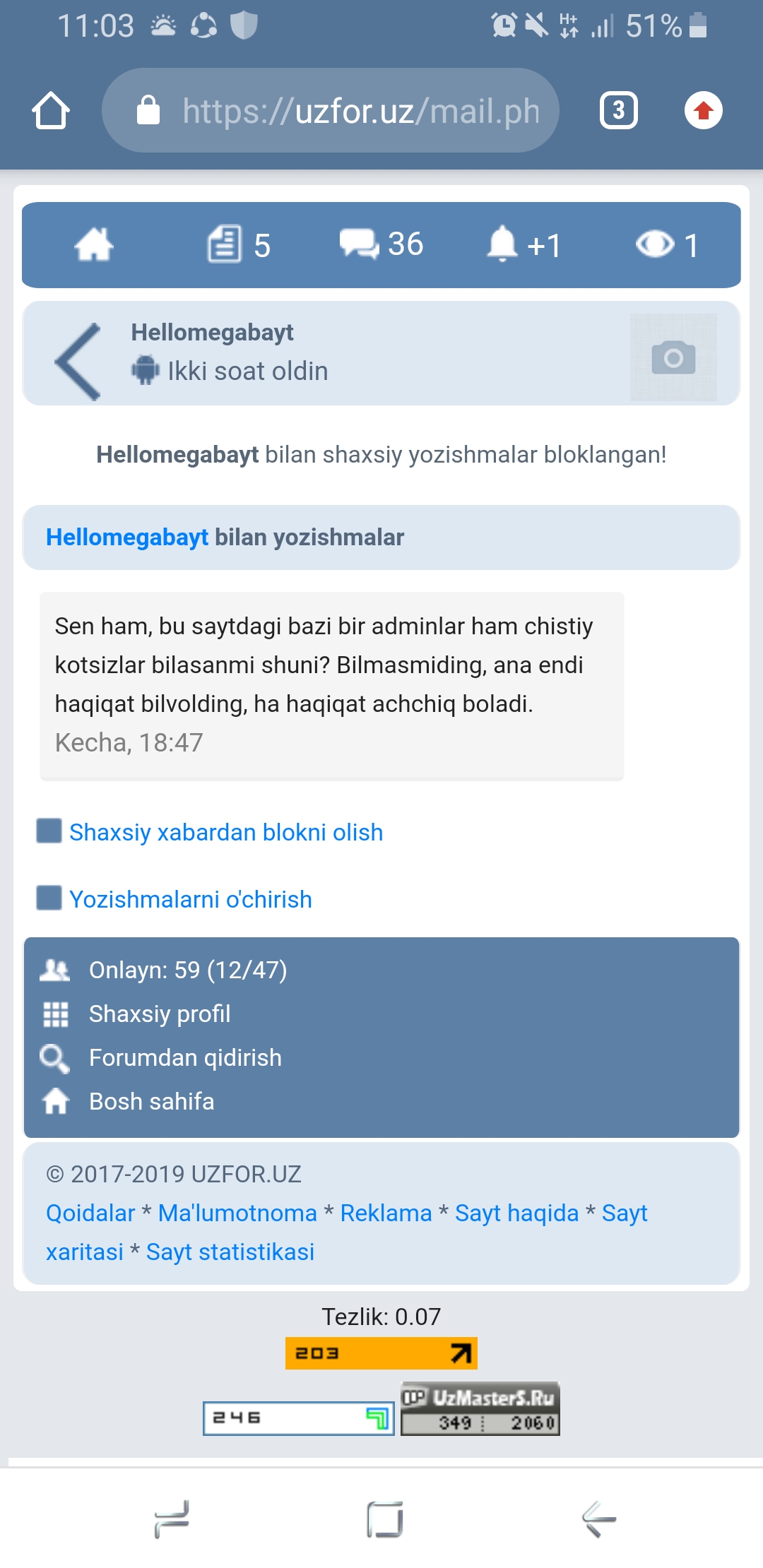Screen dimensions: 763x1568
Task: Open the eye icon views counter
Action: coord(667,245)
